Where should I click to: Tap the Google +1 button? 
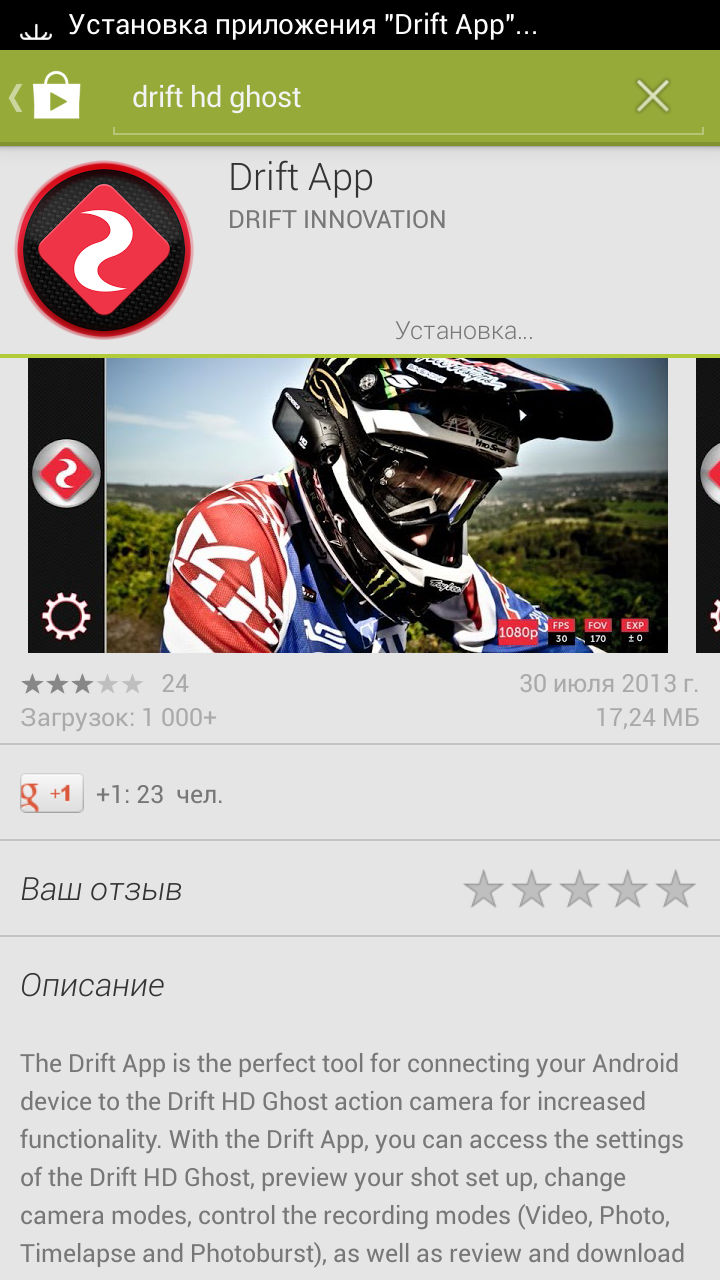coord(52,794)
